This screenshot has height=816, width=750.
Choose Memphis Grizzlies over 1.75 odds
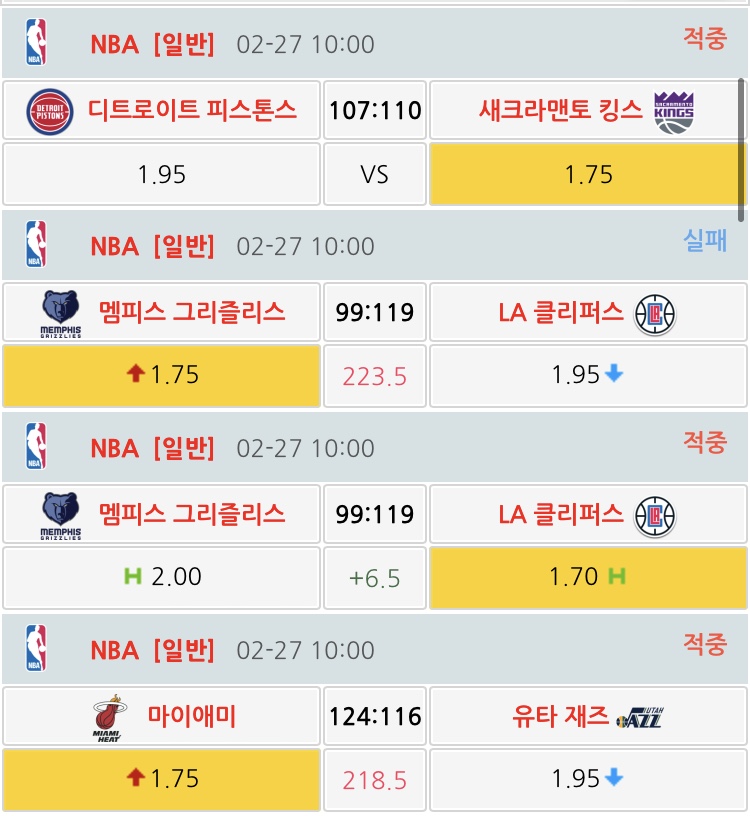click(x=161, y=375)
